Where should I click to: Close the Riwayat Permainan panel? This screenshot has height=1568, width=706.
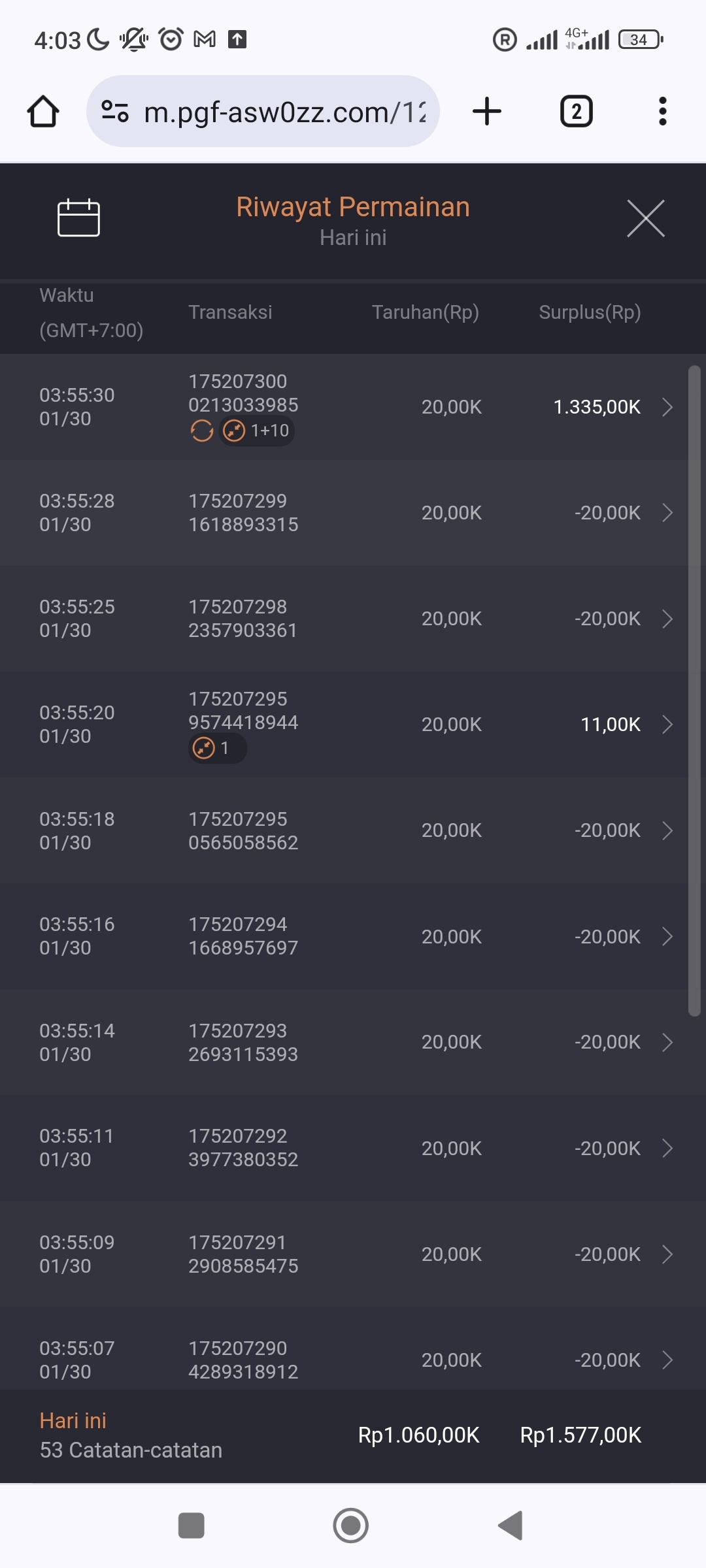point(645,218)
